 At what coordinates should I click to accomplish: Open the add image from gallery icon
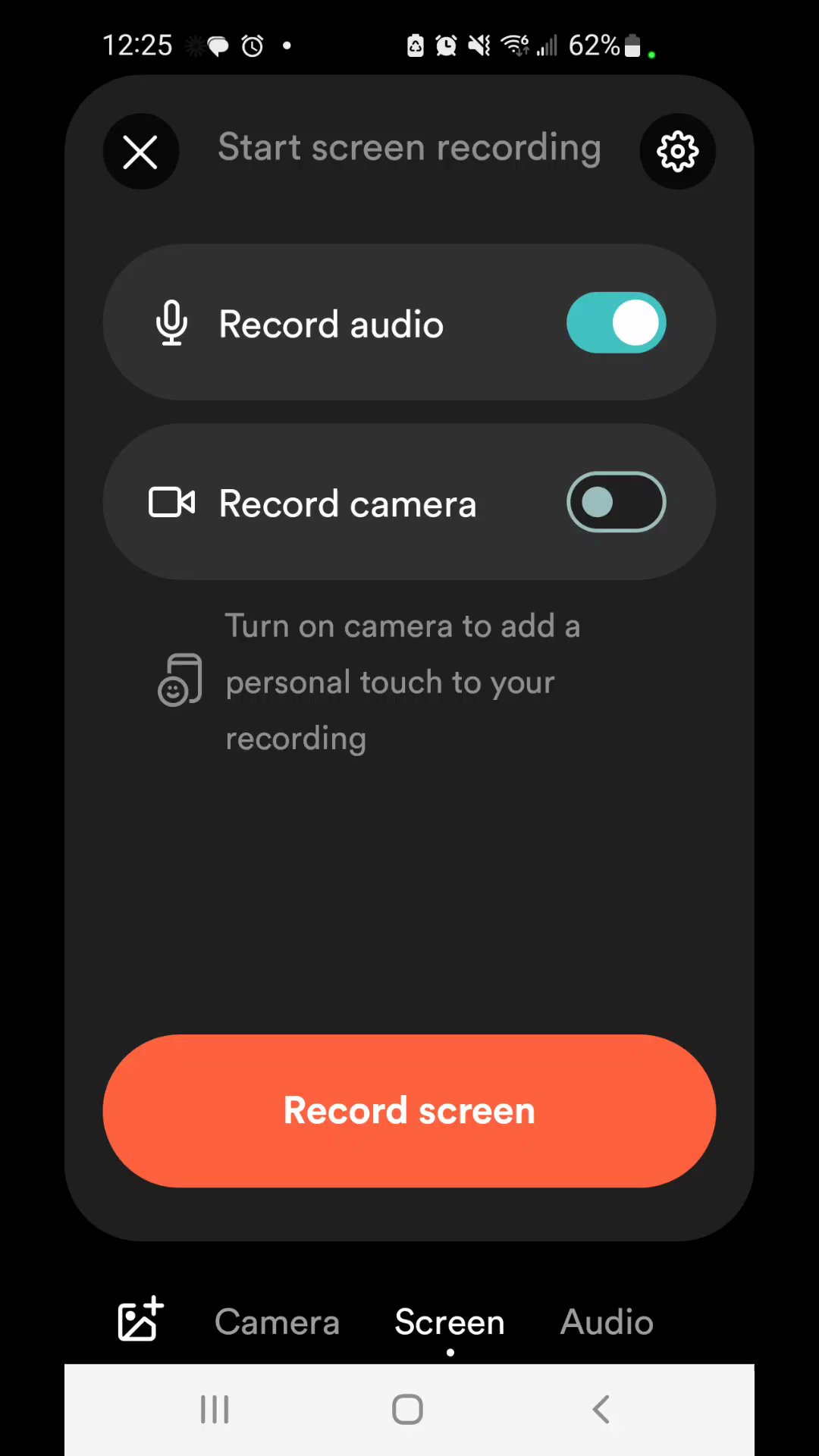coord(141,1319)
